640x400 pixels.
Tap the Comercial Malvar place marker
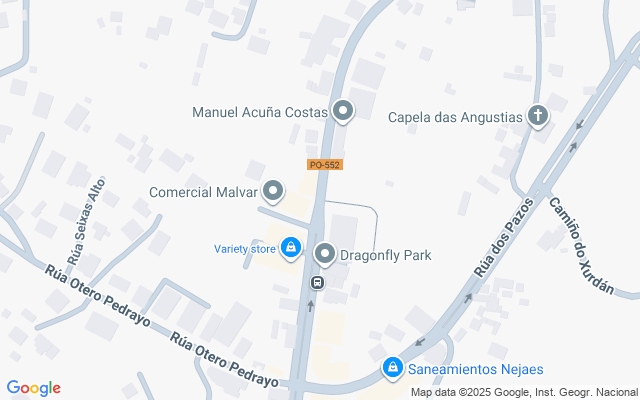273,191
